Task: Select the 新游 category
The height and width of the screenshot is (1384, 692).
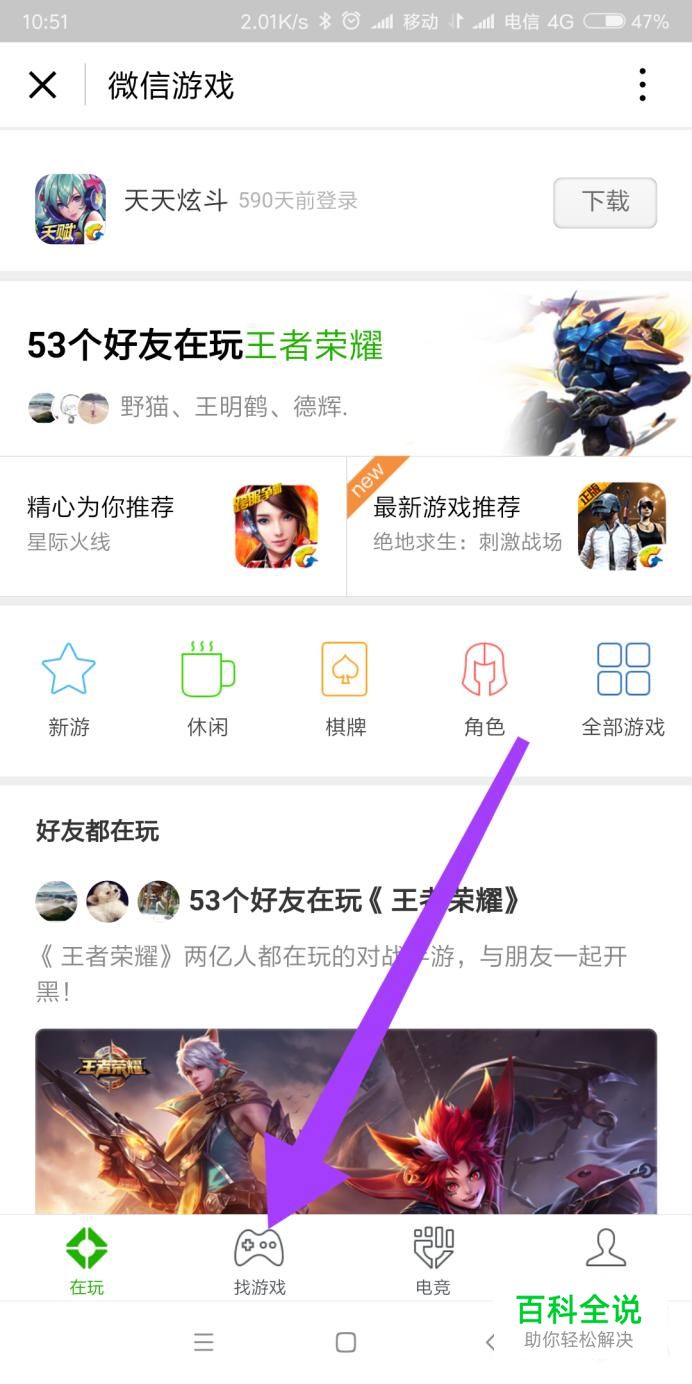Action: 69,690
